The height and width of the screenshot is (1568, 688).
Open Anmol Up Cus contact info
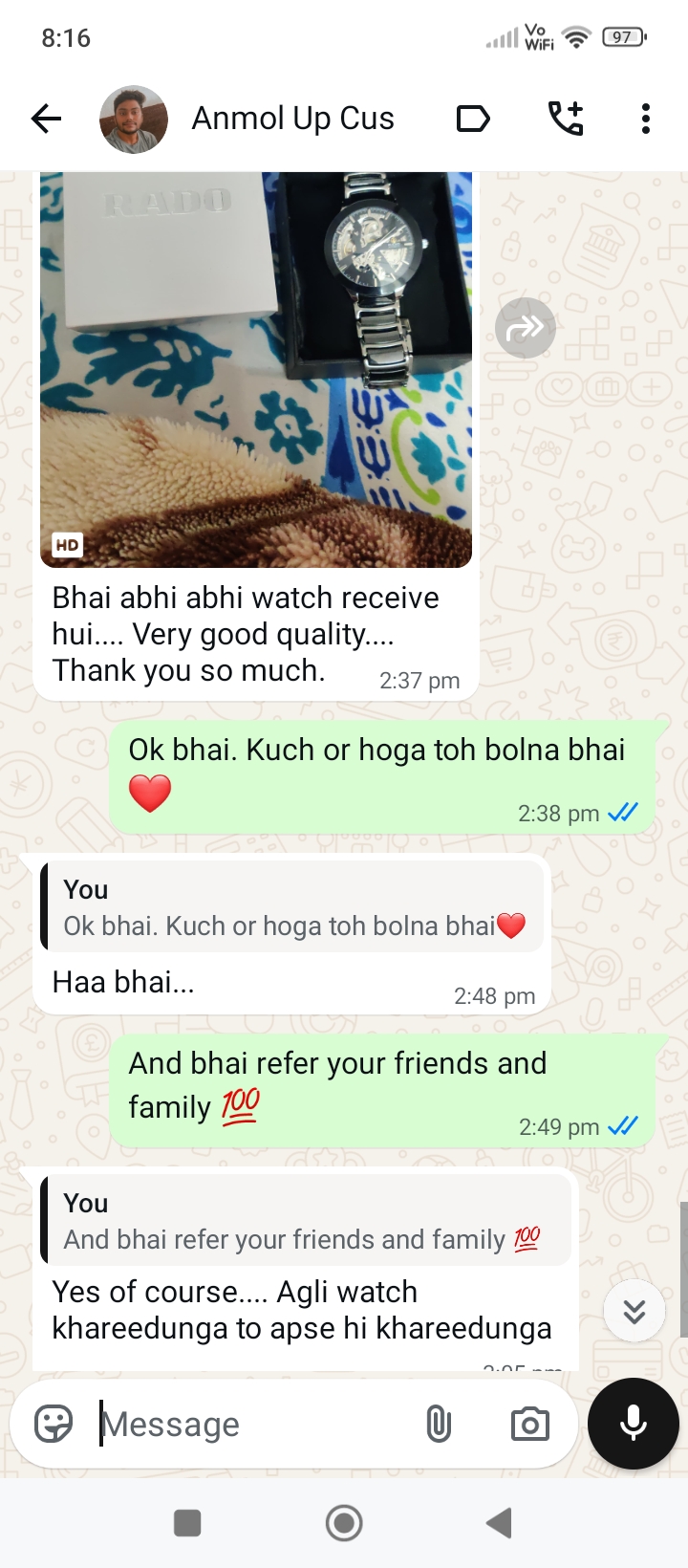click(x=292, y=119)
